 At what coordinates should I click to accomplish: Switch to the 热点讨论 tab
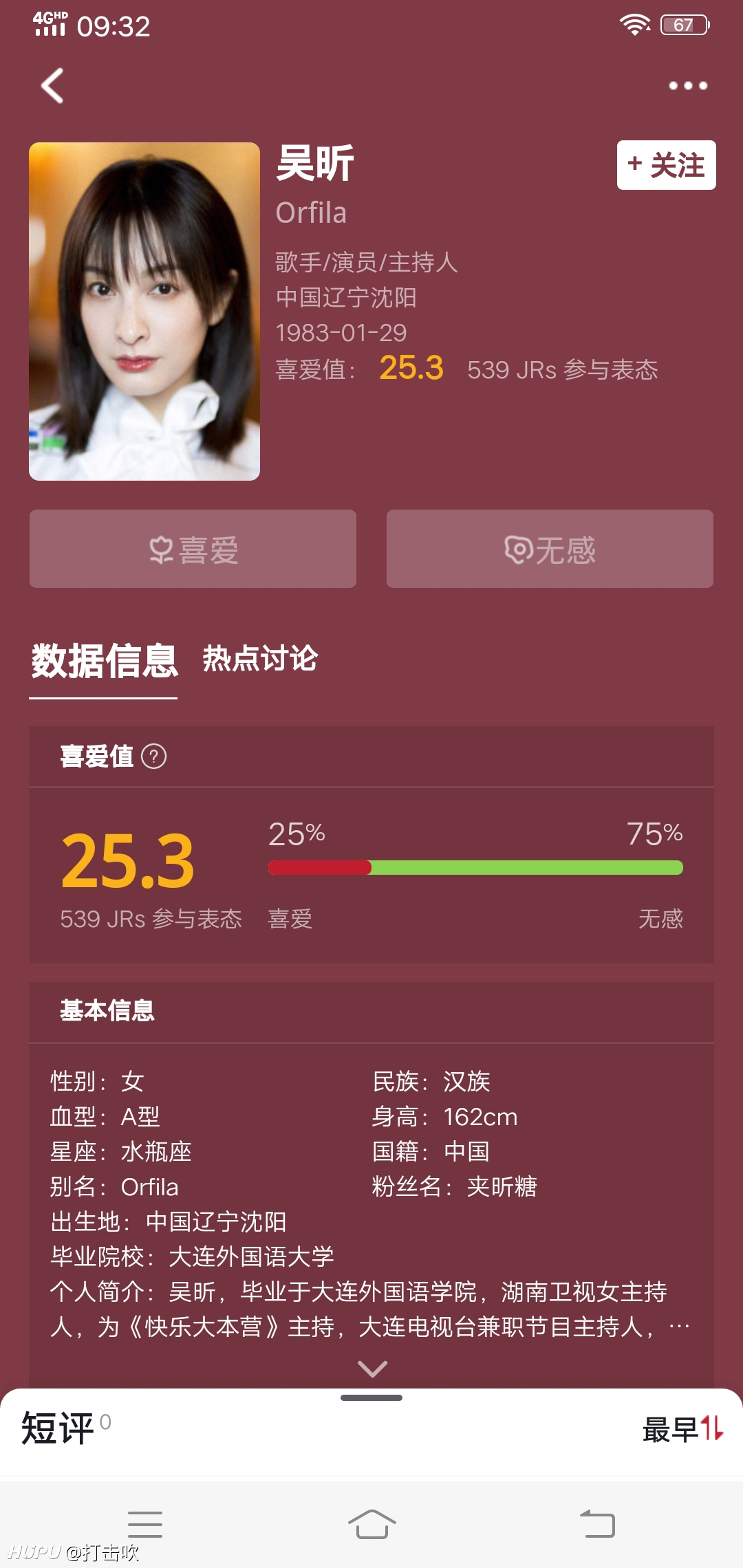(x=260, y=659)
